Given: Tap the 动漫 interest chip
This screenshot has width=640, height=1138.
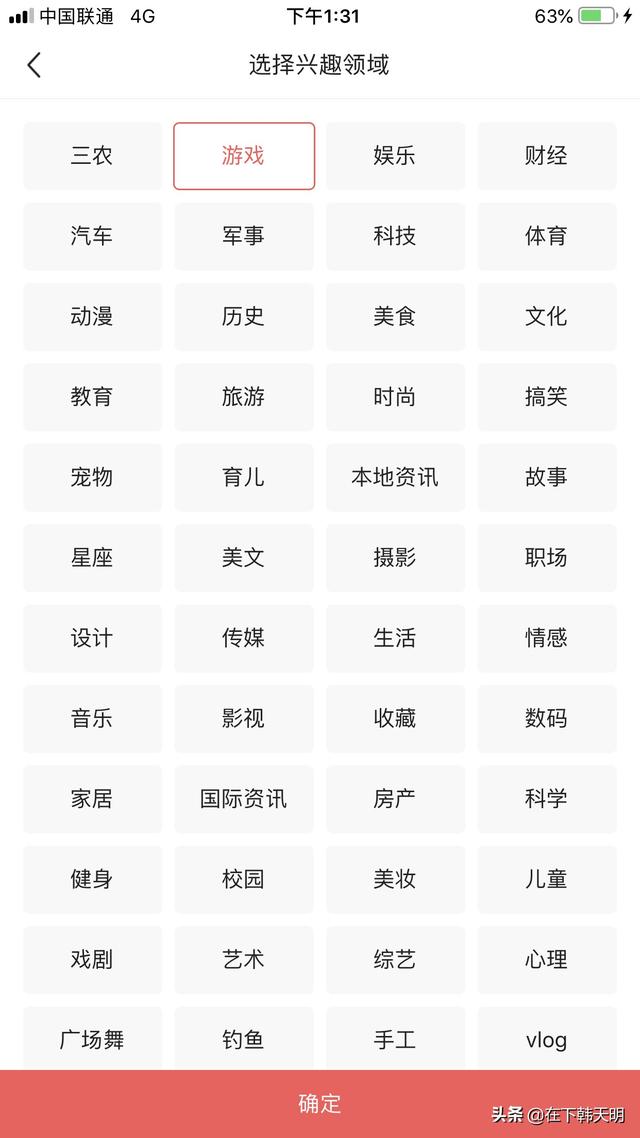Looking at the screenshot, I should 93,317.
